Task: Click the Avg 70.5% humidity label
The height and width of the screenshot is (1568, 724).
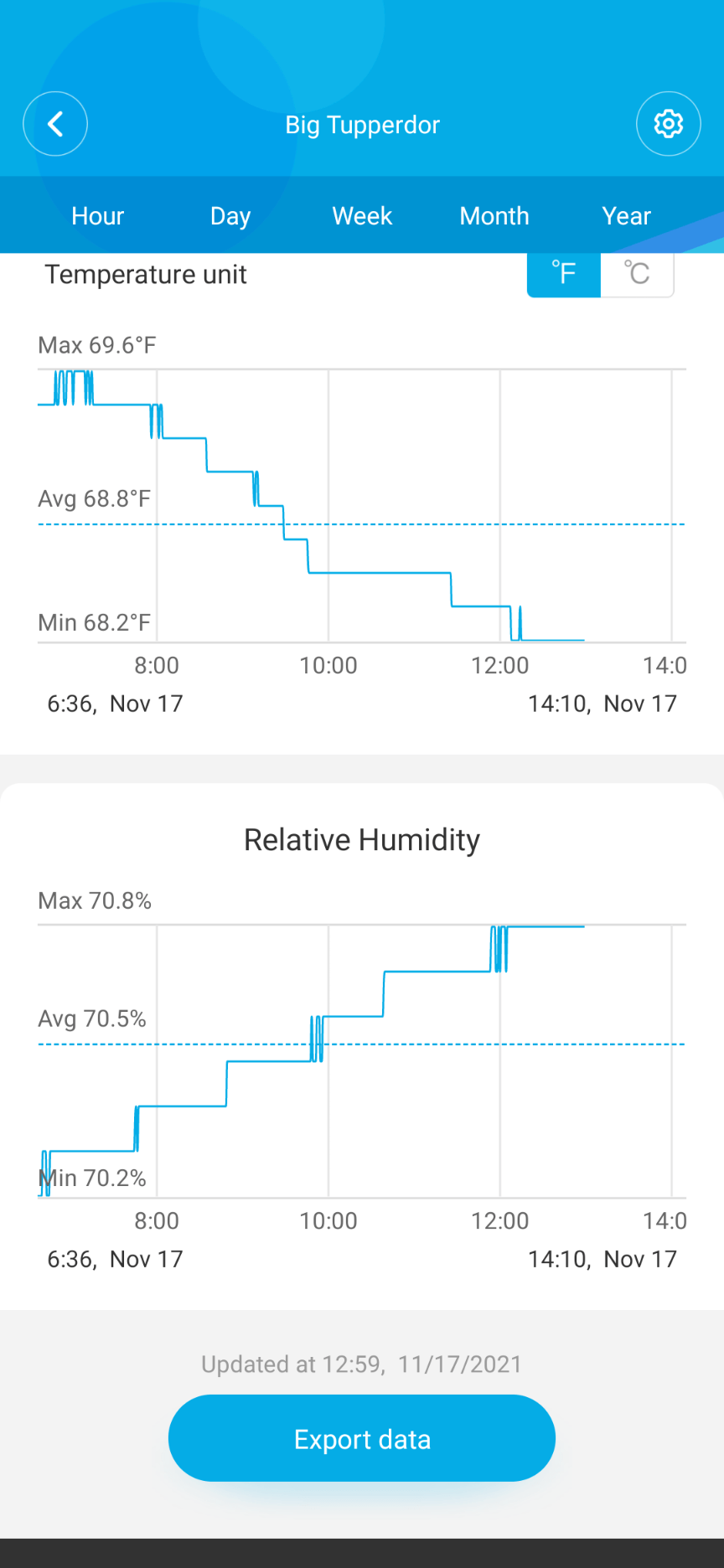Action: 93,1019
